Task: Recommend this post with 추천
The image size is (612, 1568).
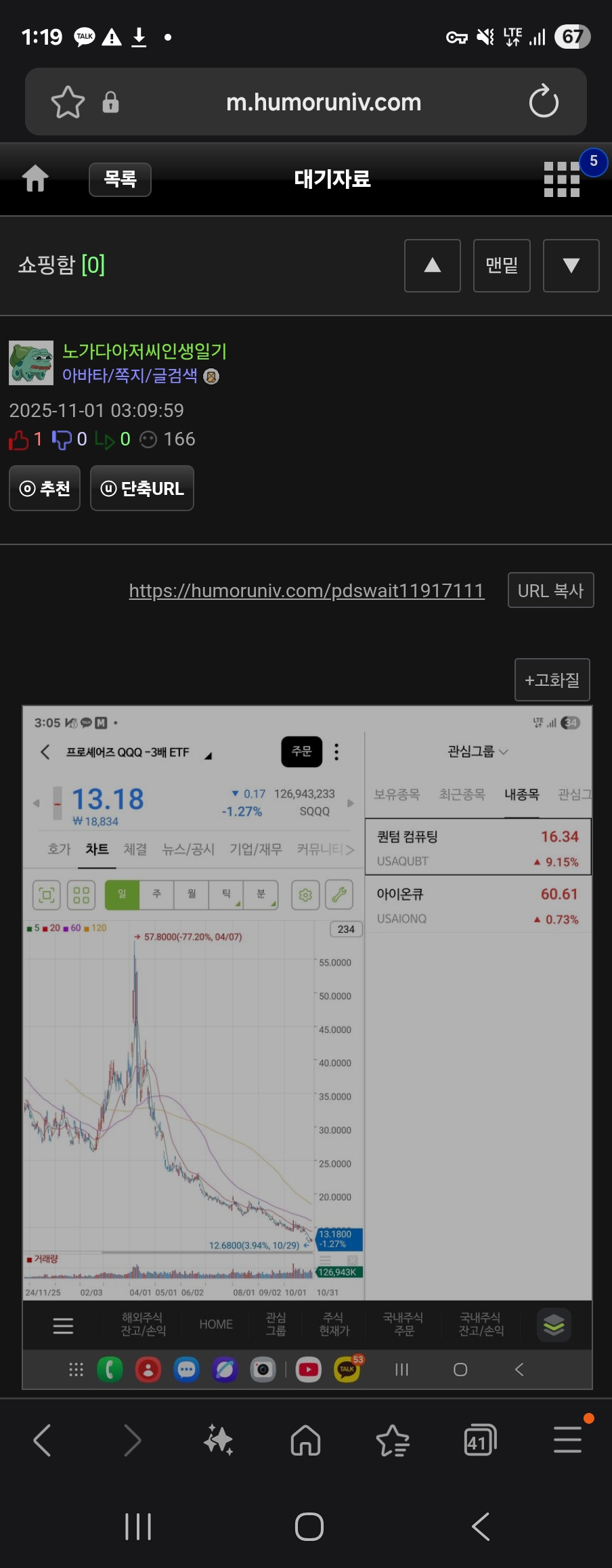Action: (x=45, y=488)
